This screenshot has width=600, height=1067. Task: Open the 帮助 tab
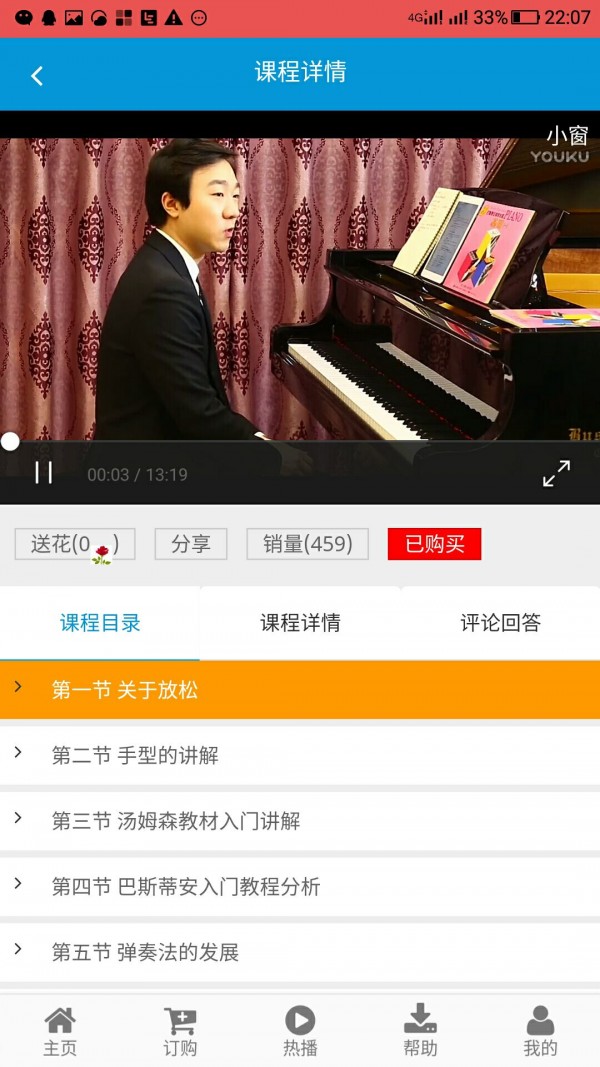click(x=420, y=1031)
